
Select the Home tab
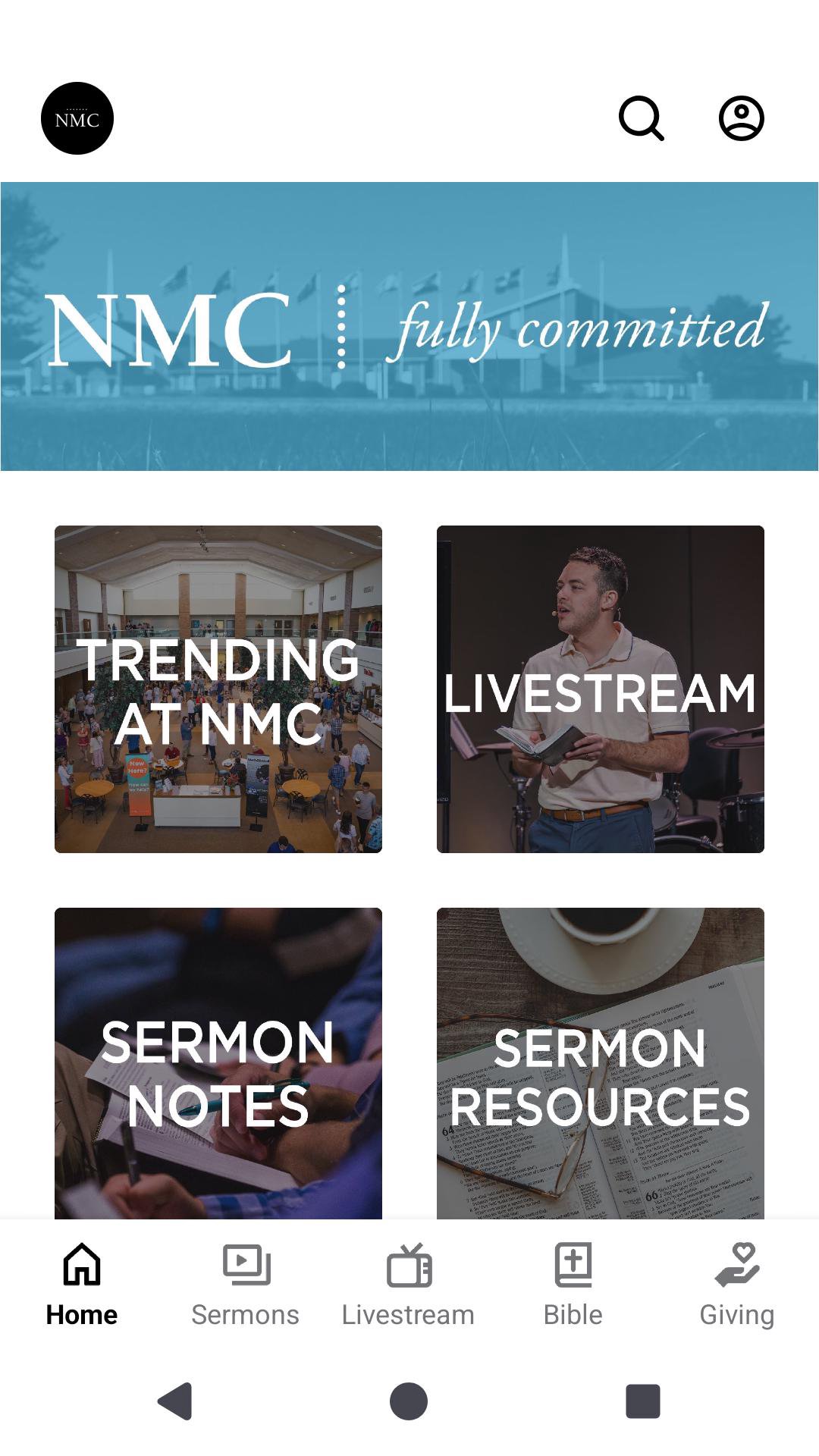point(82,1285)
